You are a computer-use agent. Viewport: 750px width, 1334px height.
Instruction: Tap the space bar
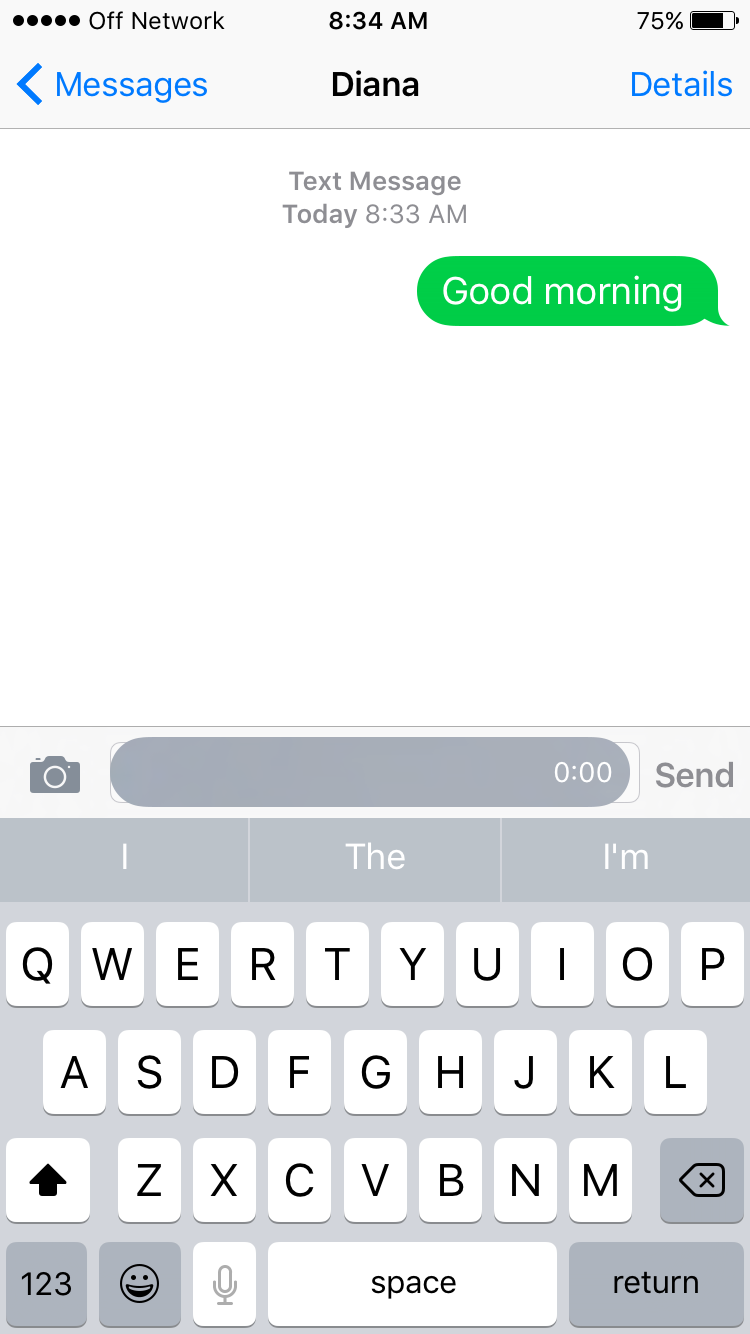click(412, 1284)
